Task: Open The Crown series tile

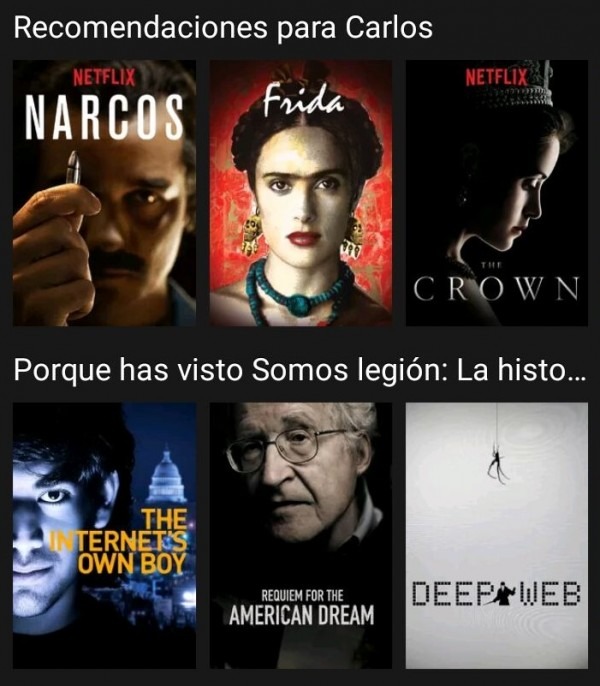Action: 496,192
